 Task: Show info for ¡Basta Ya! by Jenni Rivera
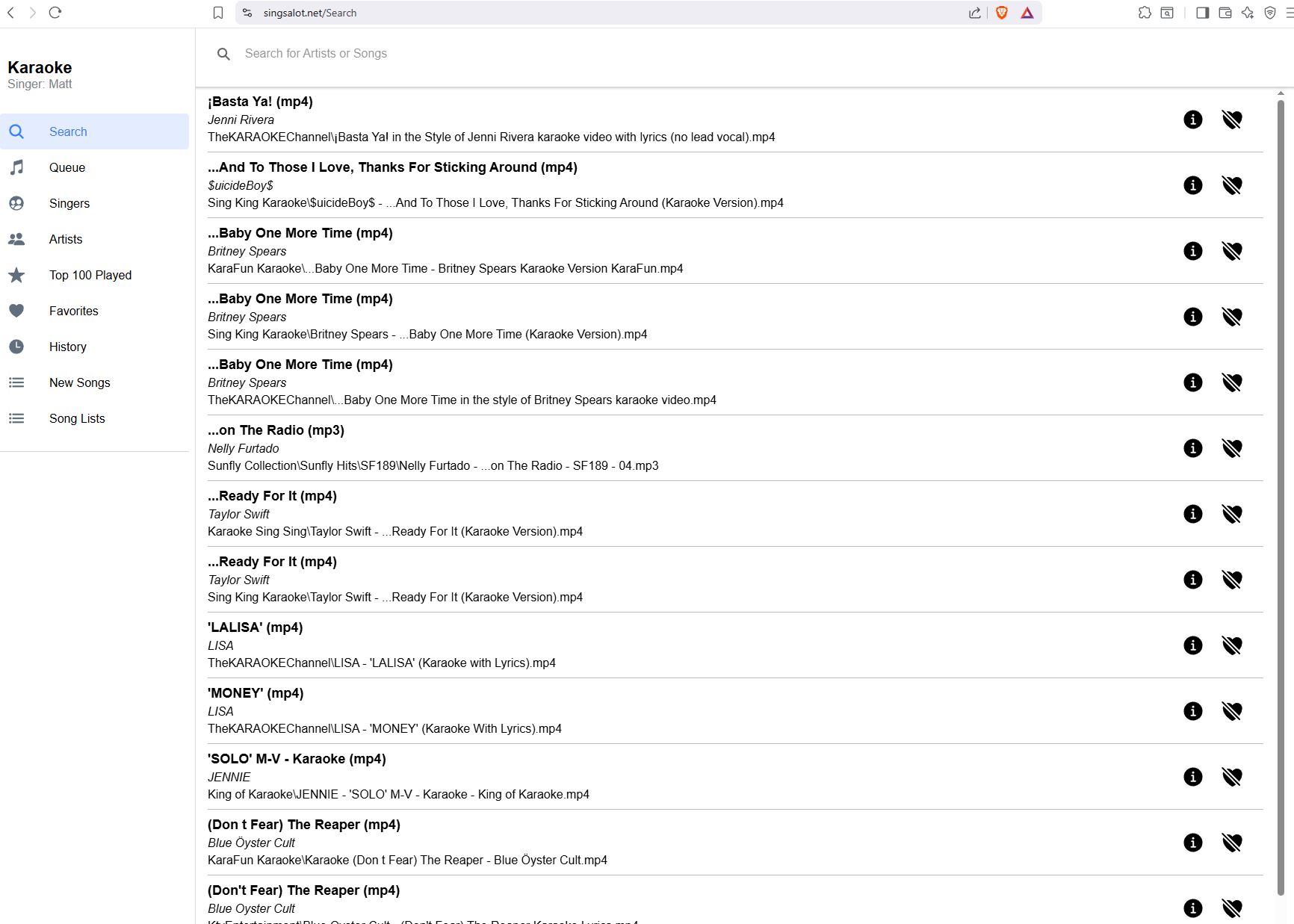point(1192,120)
